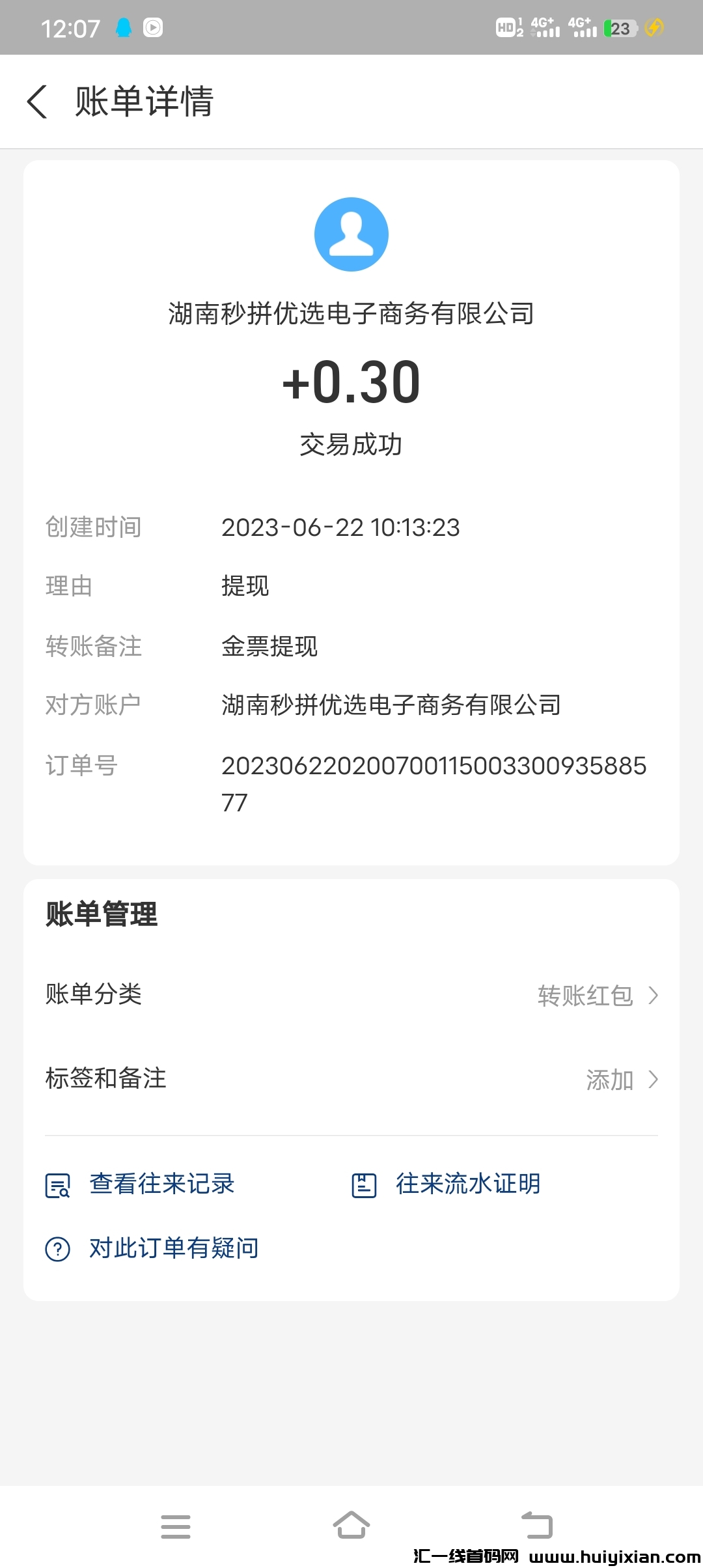This screenshot has height=1568, width=703.
Task: Tap the question mark icon beside 对此订单有疑问
Action: coord(57,1247)
